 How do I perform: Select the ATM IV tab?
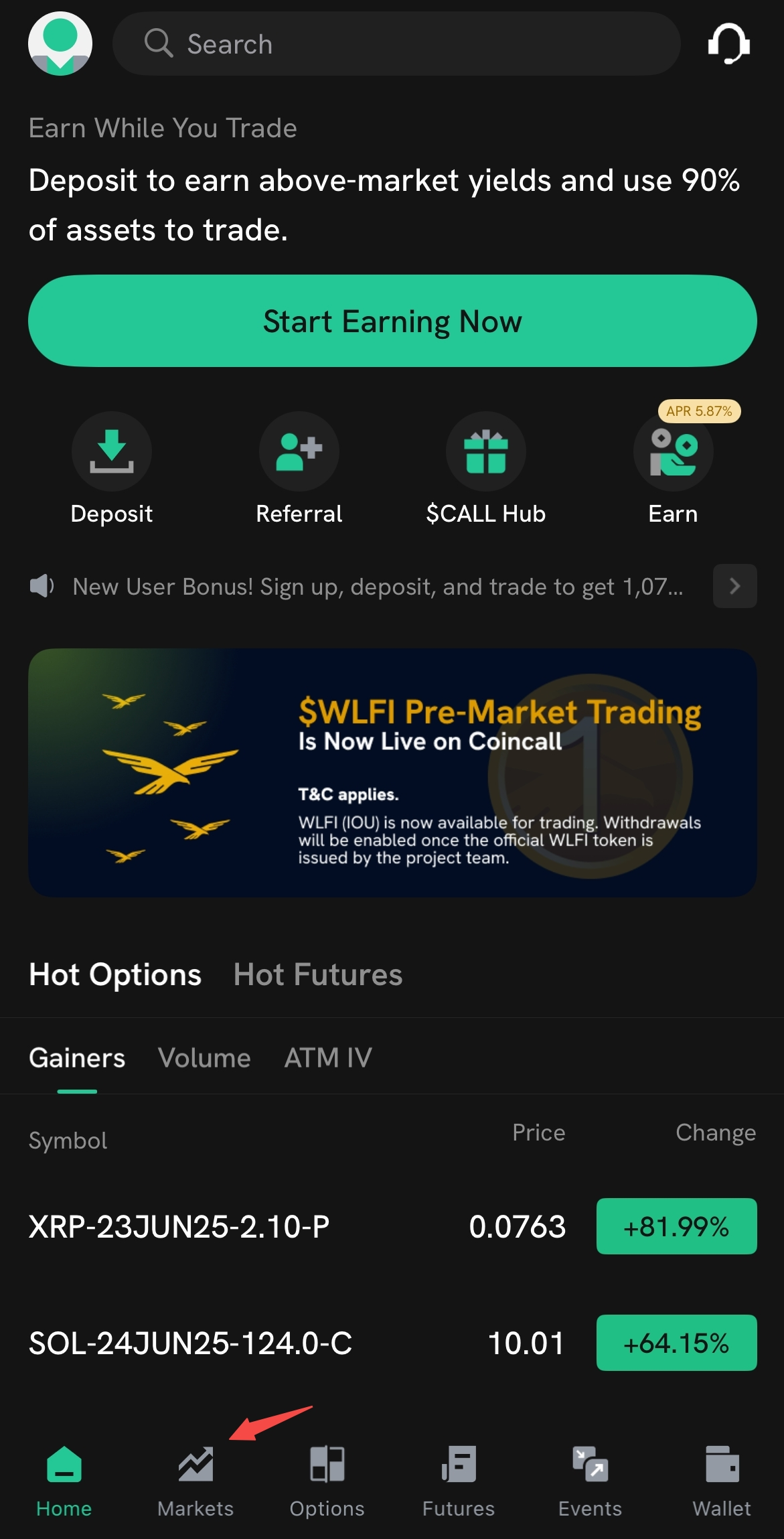[x=328, y=1058]
